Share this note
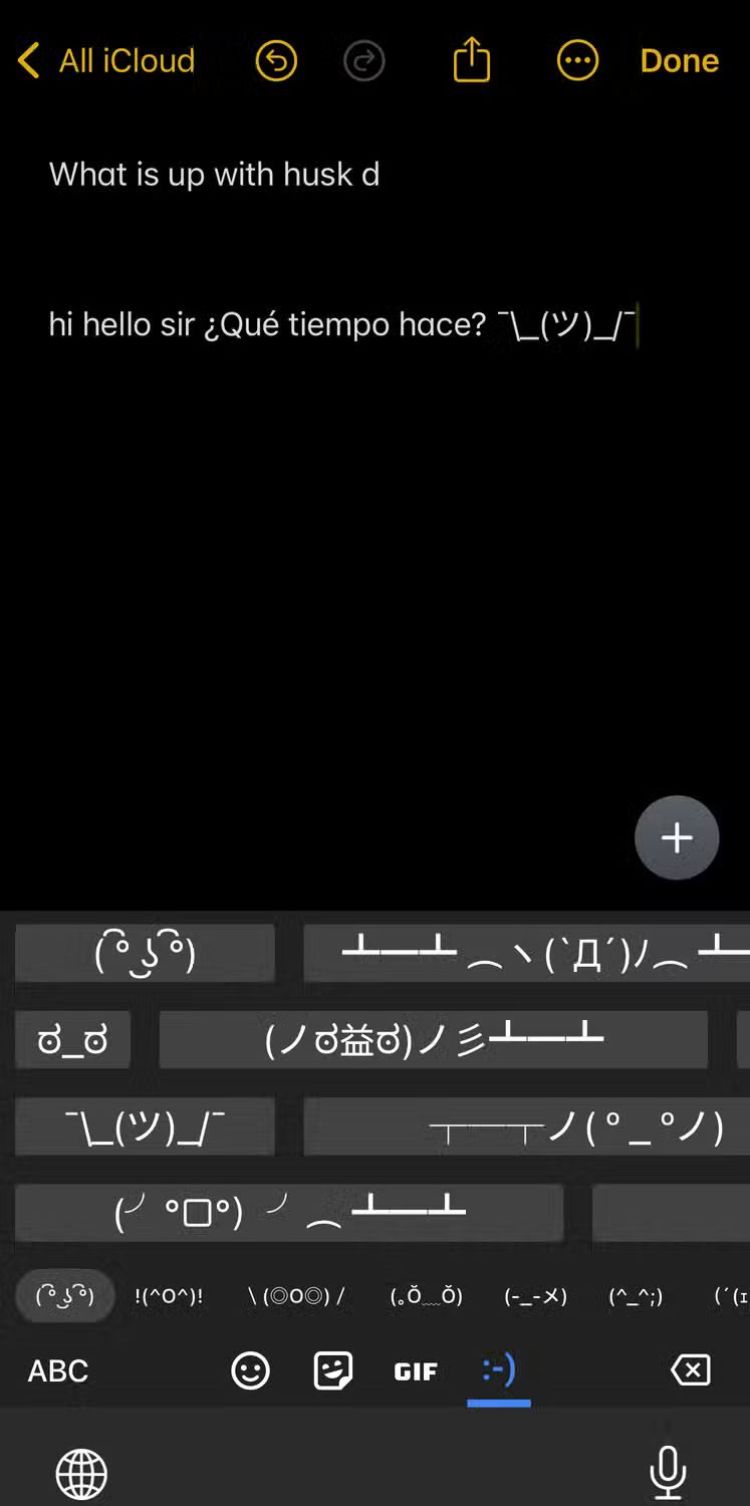 click(471, 61)
